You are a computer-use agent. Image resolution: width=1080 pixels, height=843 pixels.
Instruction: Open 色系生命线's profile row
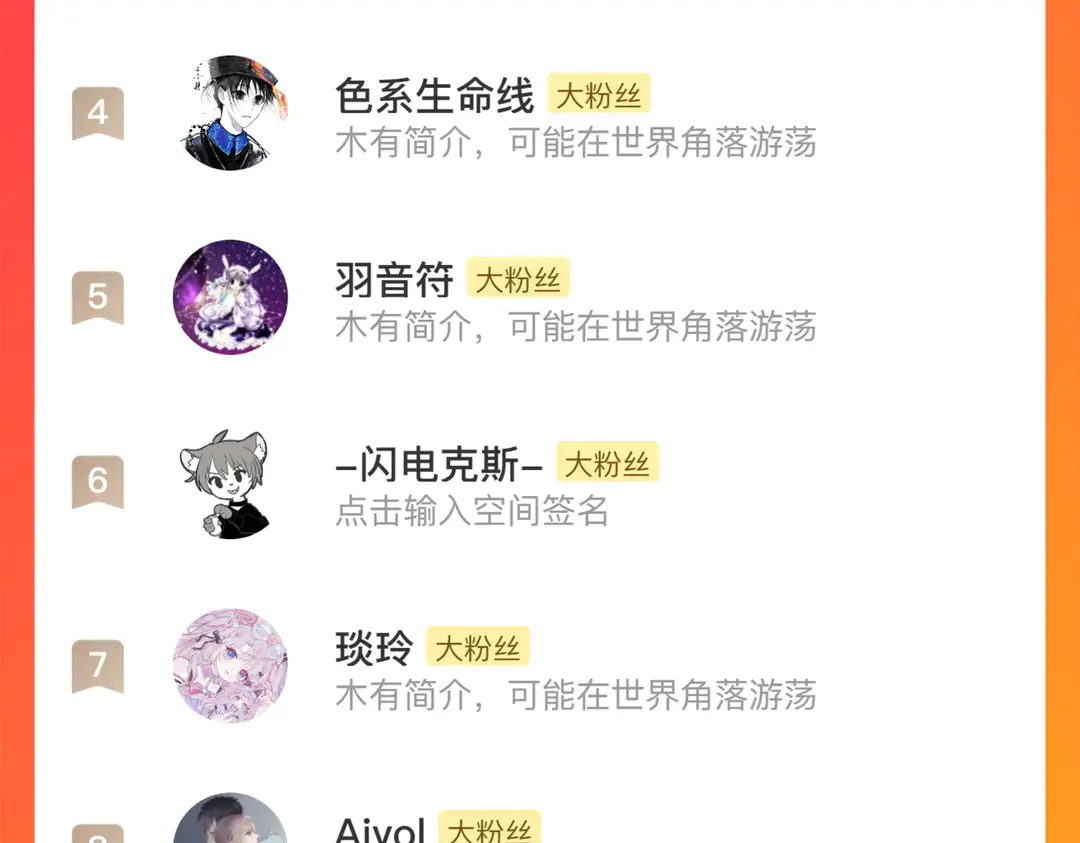click(x=540, y=114)
